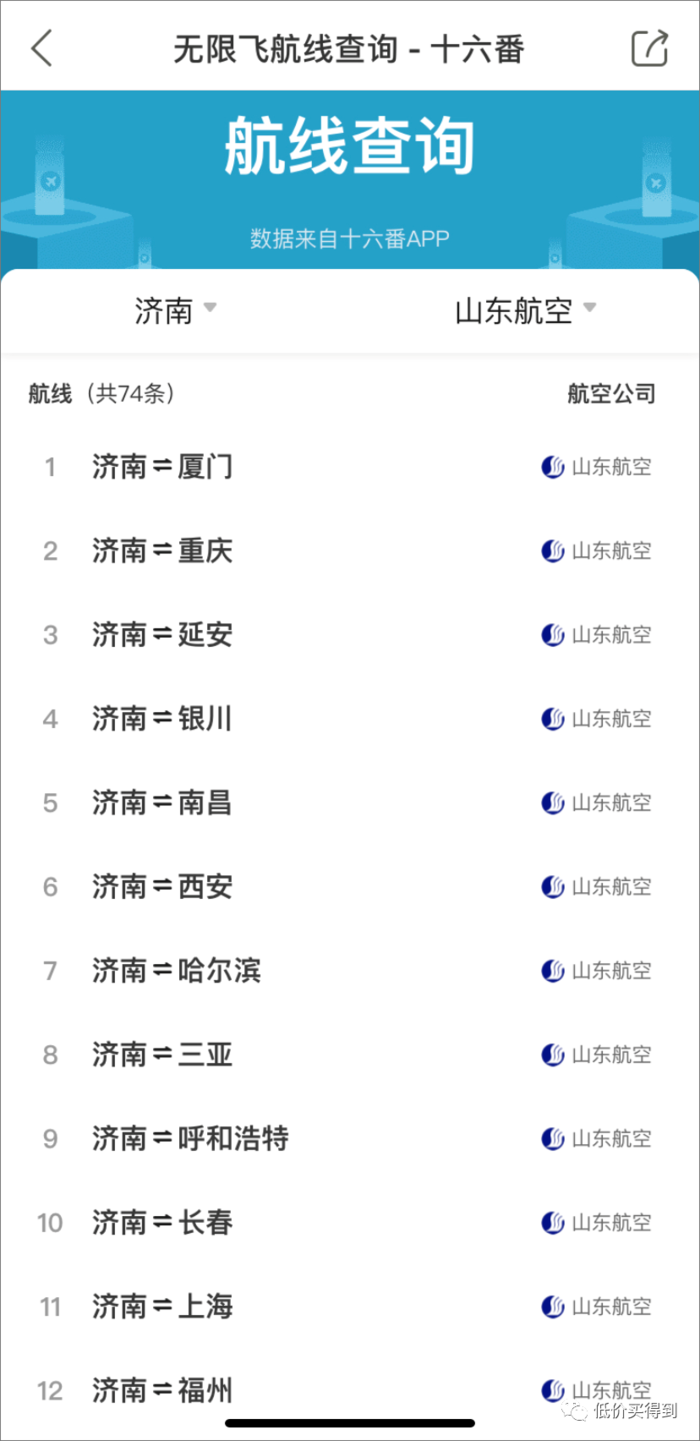Share this route query page
The image size is (700, 1441).
pos(649,48)
